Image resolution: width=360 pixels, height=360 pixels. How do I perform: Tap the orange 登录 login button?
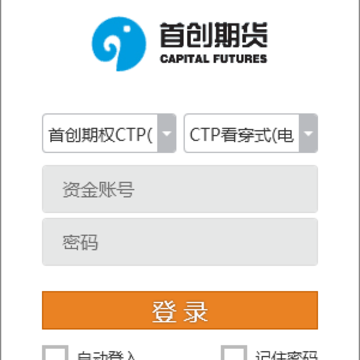click(180, 310)
